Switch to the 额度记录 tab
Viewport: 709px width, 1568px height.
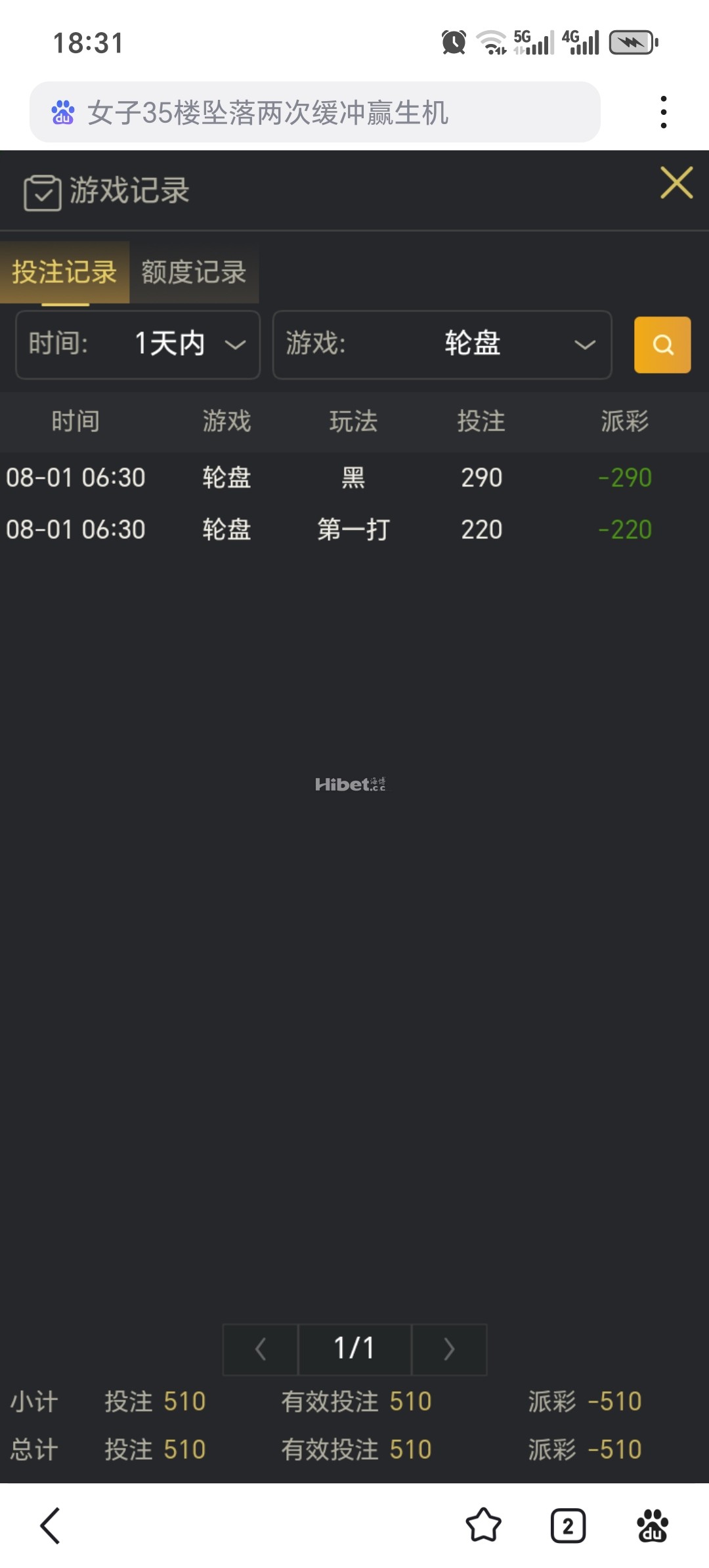194,273
